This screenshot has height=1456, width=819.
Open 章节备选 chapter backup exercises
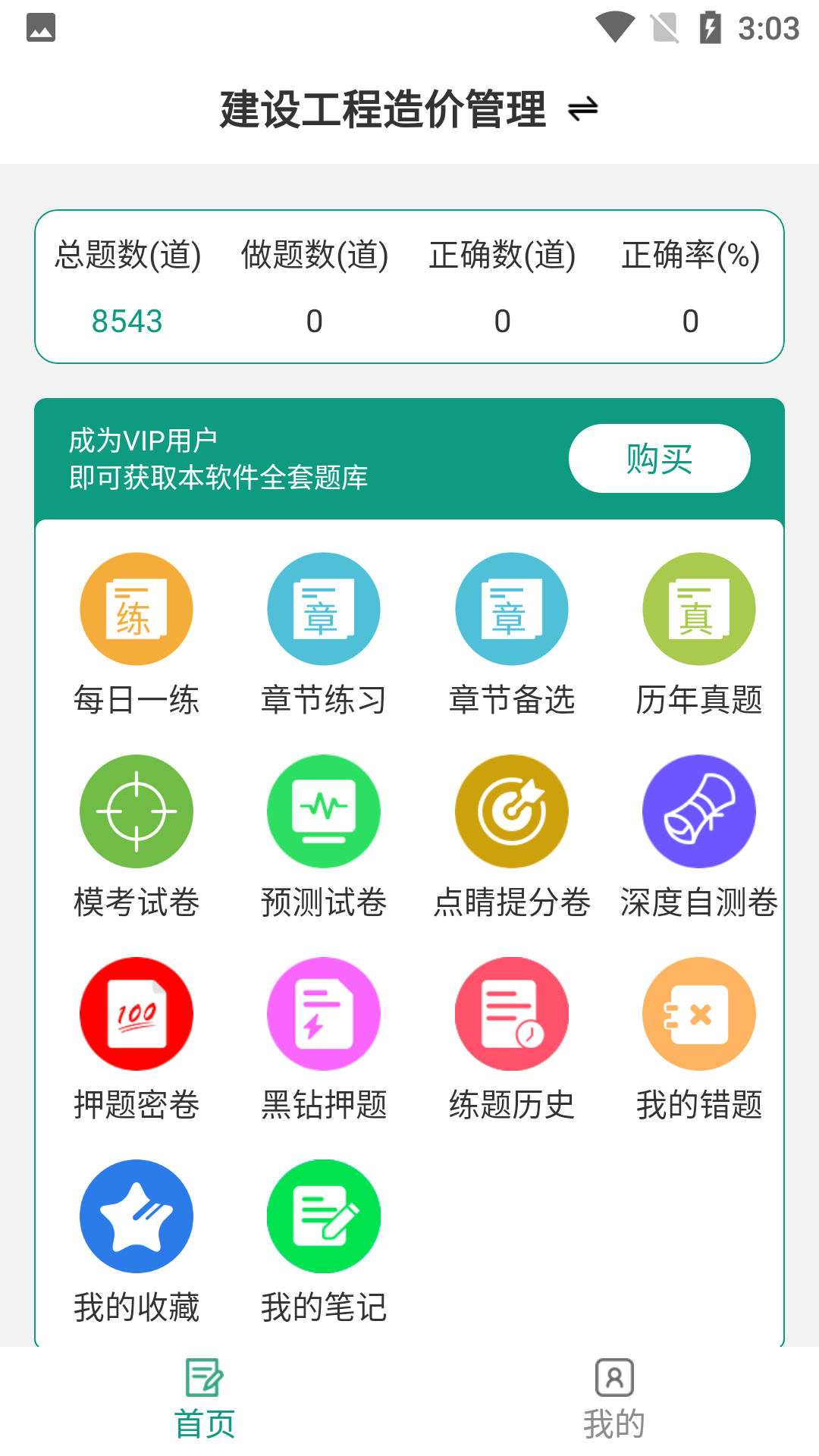511,609
